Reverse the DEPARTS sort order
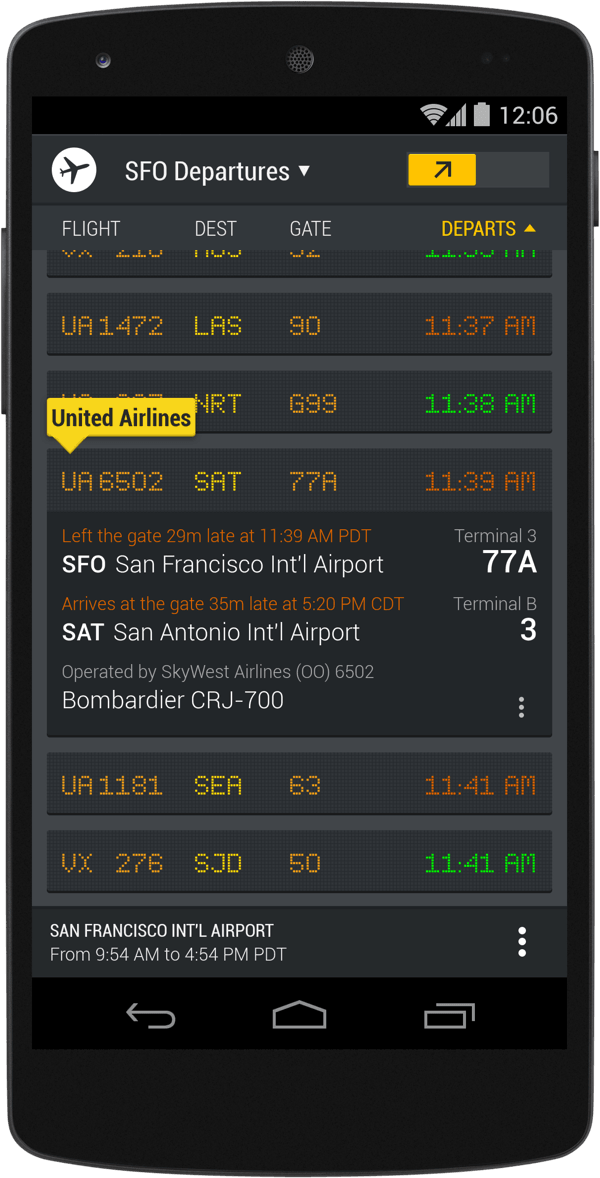600x1178 pixels. click(489, 228)
